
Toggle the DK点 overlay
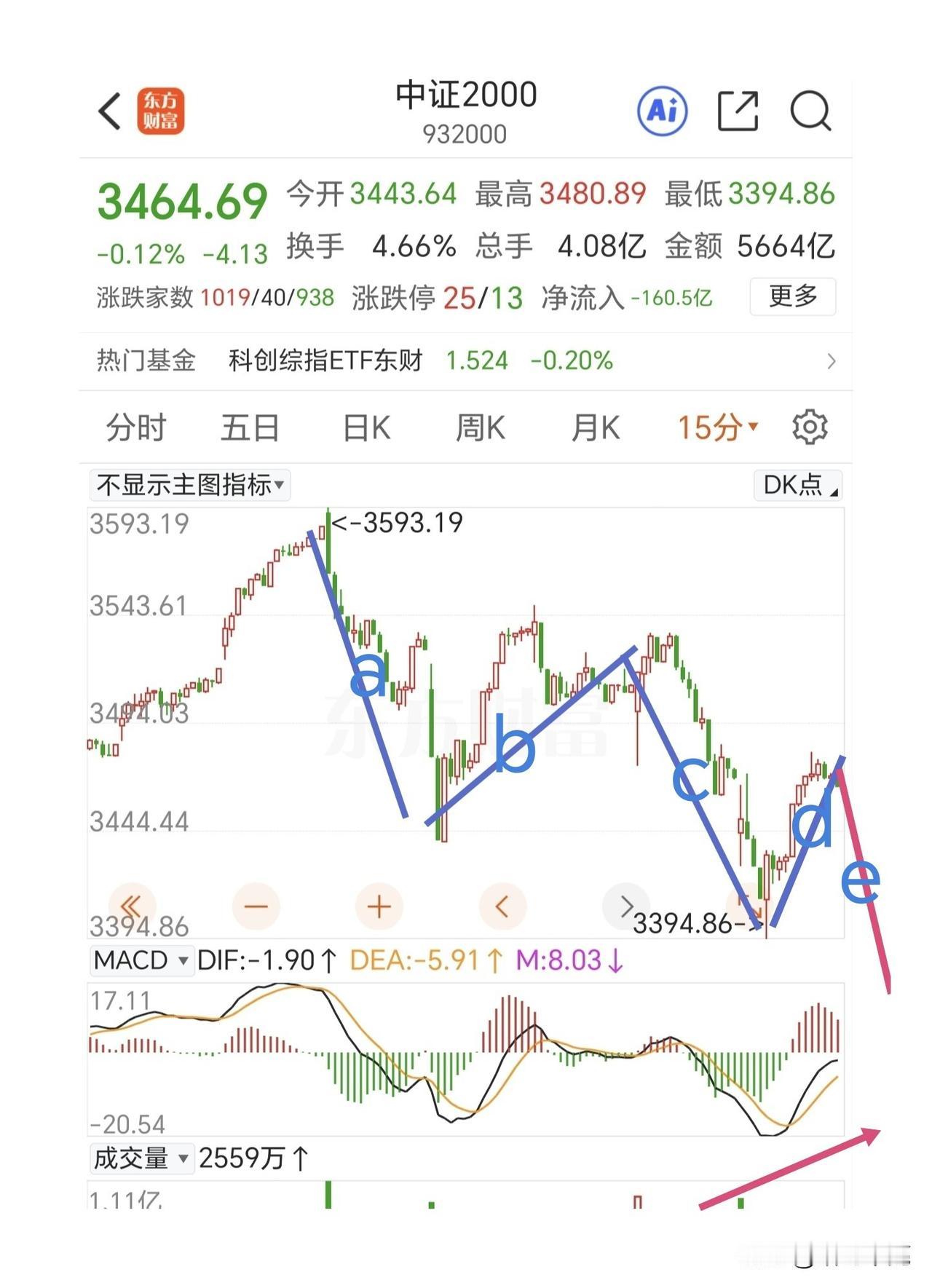[797, 484]
